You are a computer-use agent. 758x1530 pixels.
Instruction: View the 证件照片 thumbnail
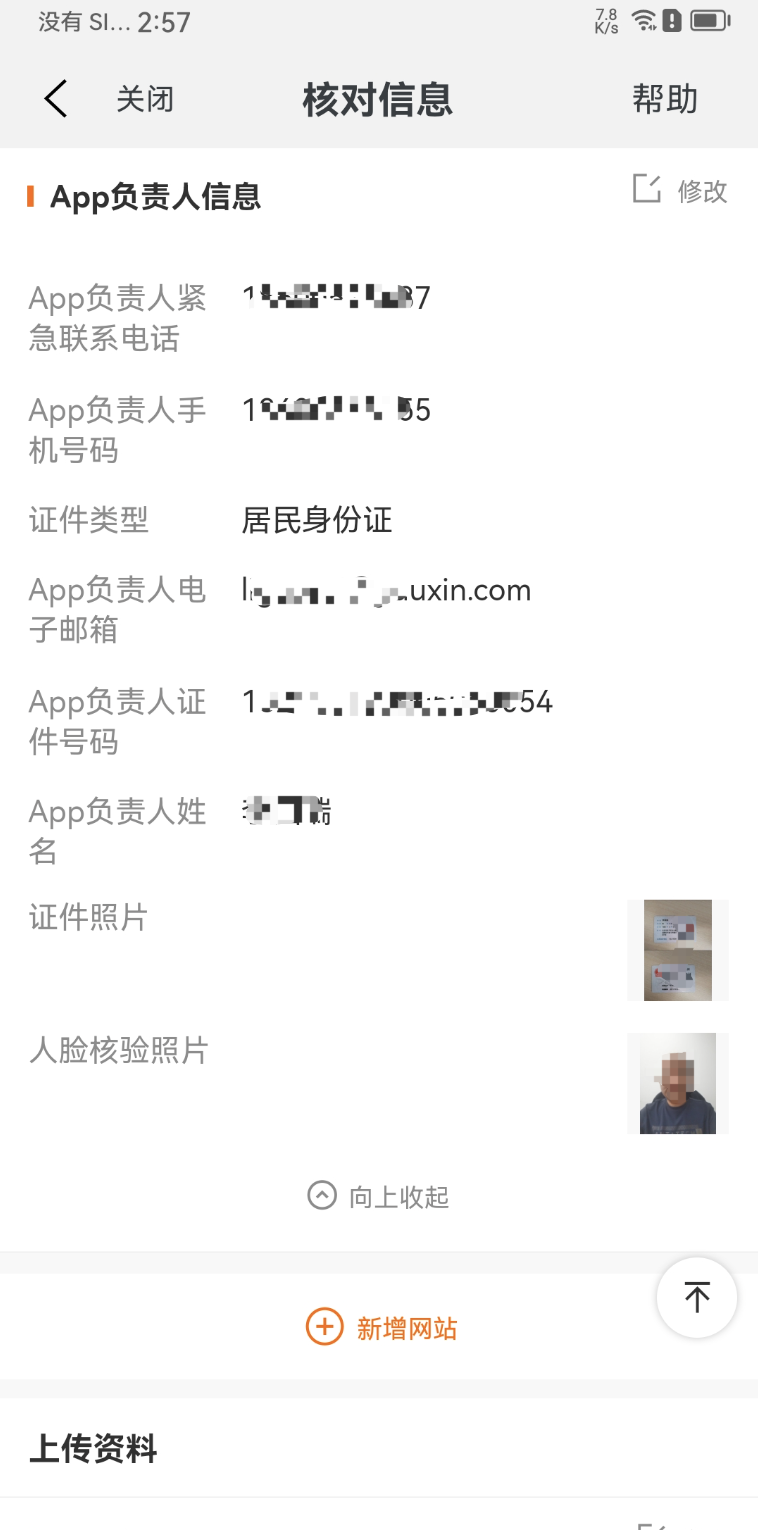677,950
